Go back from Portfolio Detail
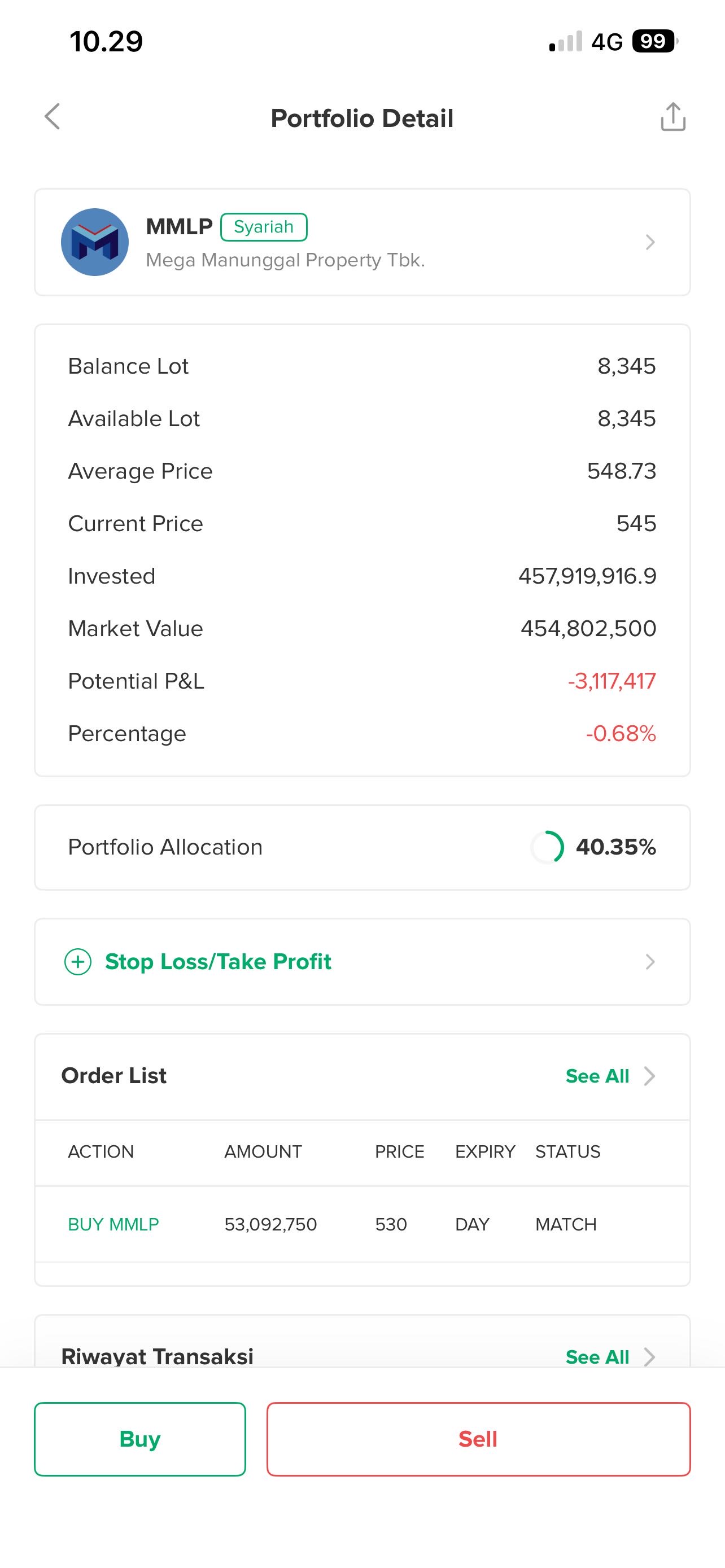725x1568 pixels. [x=53, y=117]
